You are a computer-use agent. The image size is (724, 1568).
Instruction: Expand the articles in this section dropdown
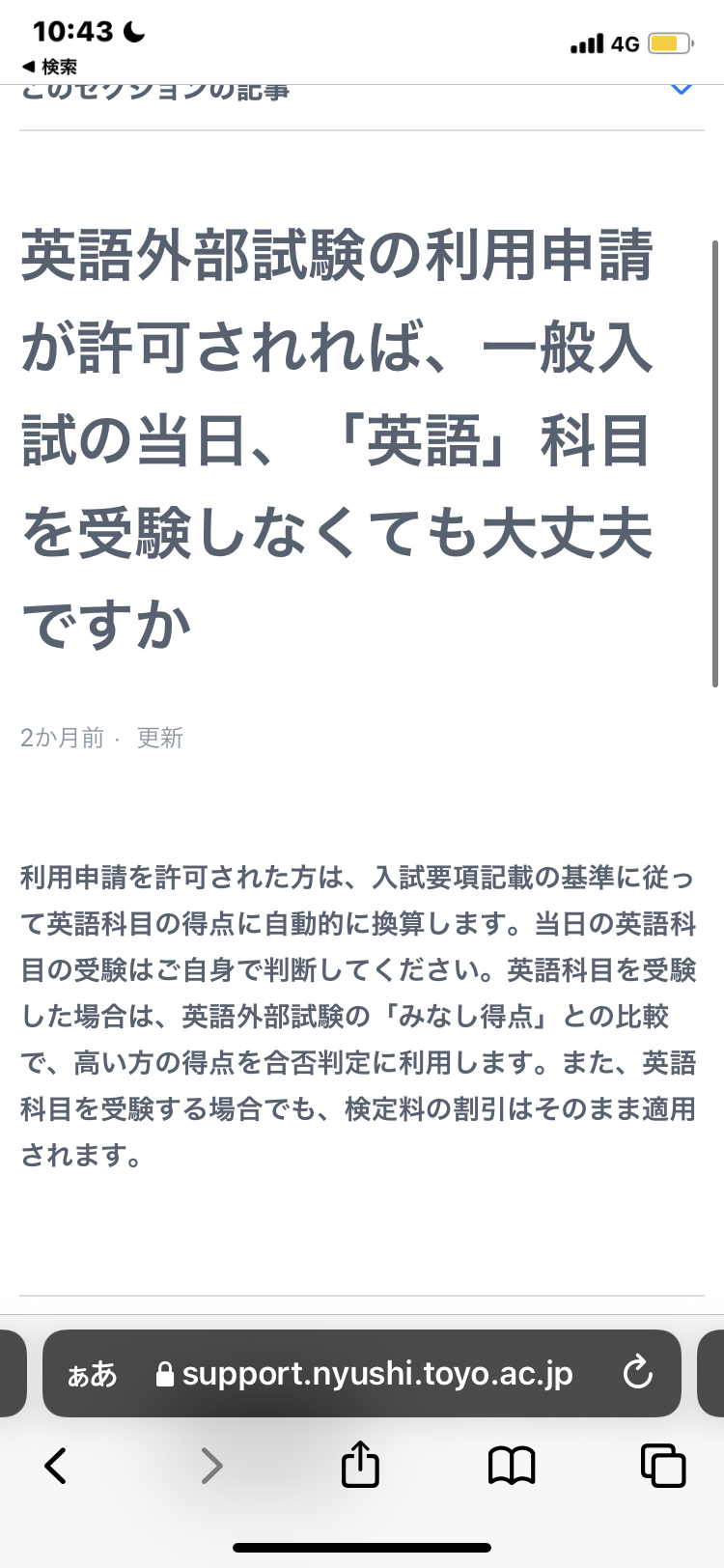click(681, 89)
